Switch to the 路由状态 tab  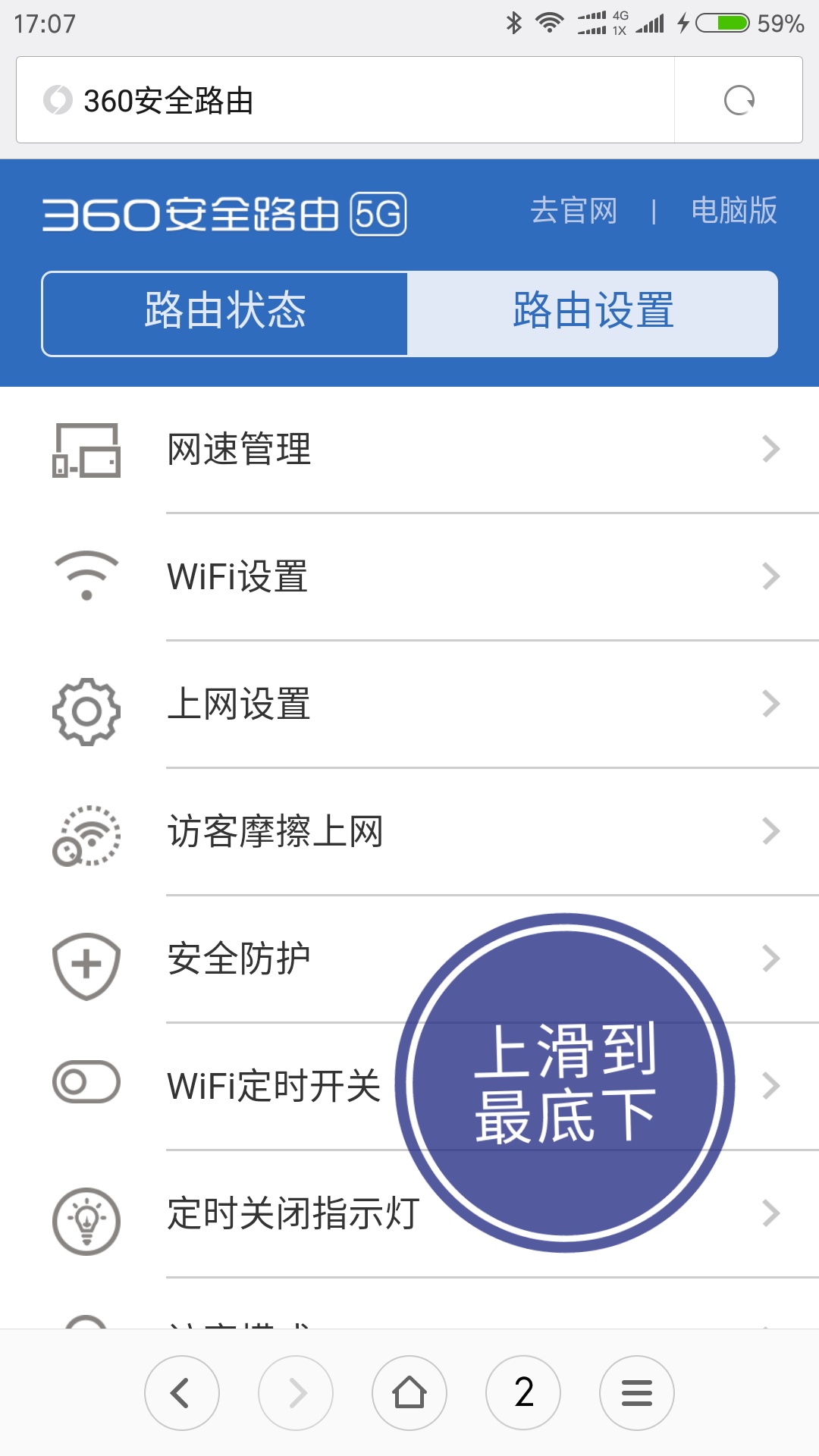pos(225,313)
